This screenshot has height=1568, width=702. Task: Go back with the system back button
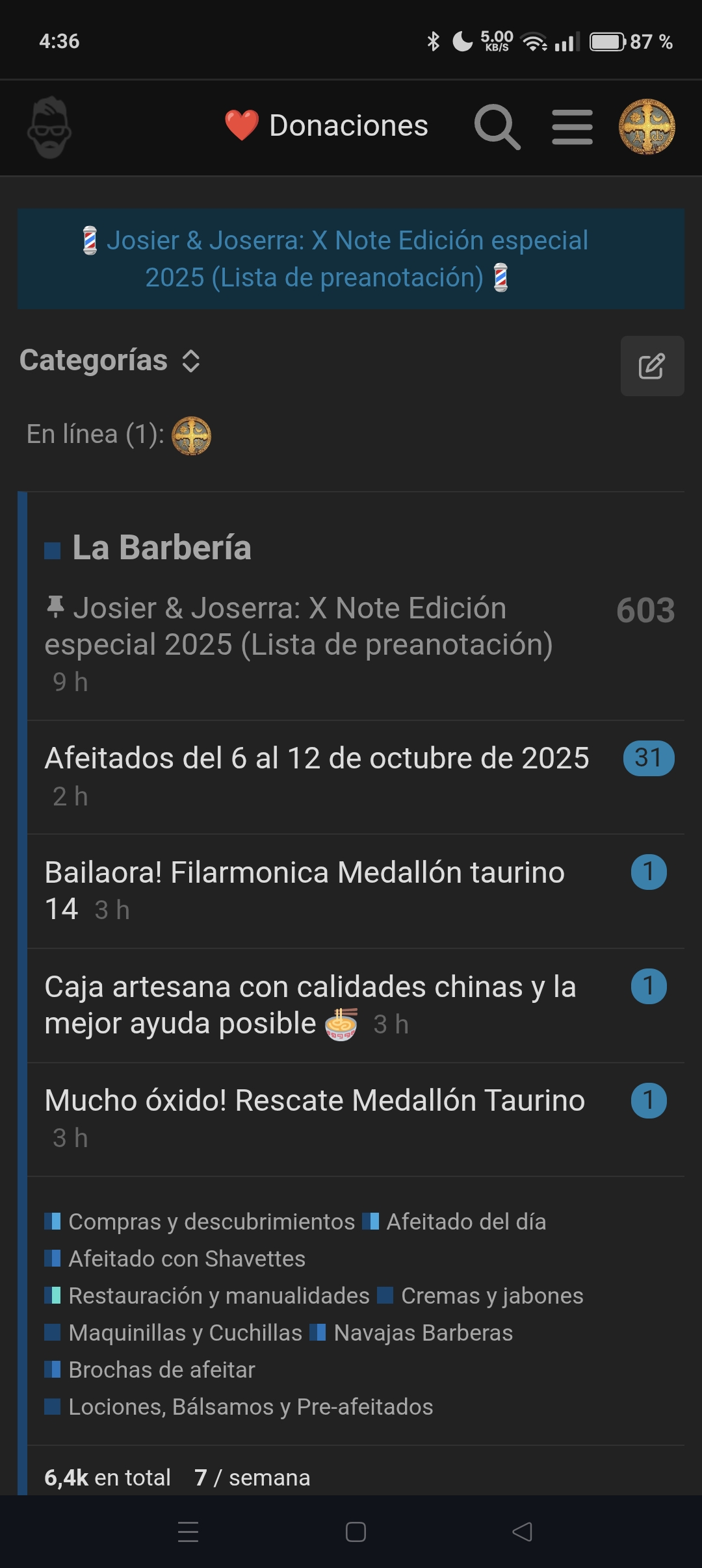[522, 1532]
